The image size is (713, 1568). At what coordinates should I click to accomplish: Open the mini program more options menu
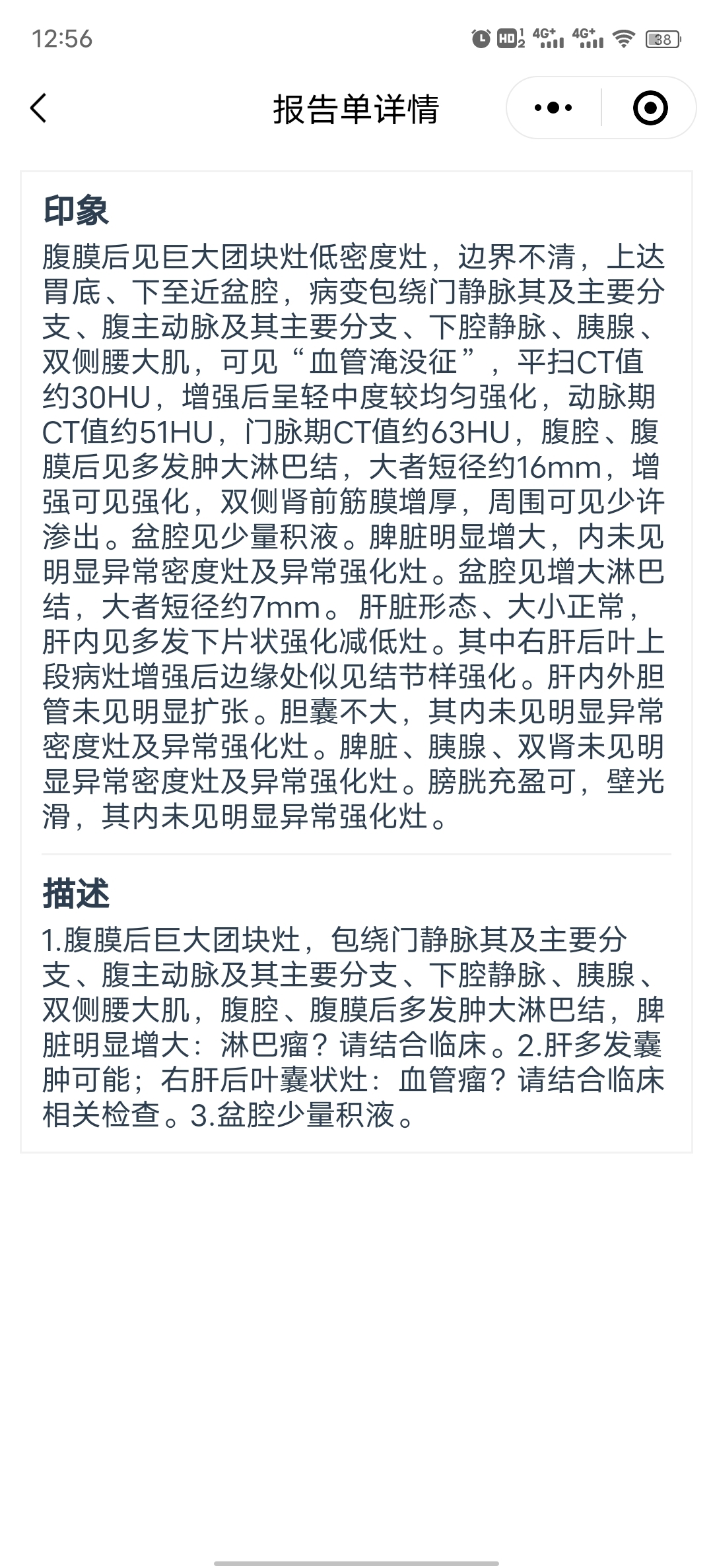point(553,108)
